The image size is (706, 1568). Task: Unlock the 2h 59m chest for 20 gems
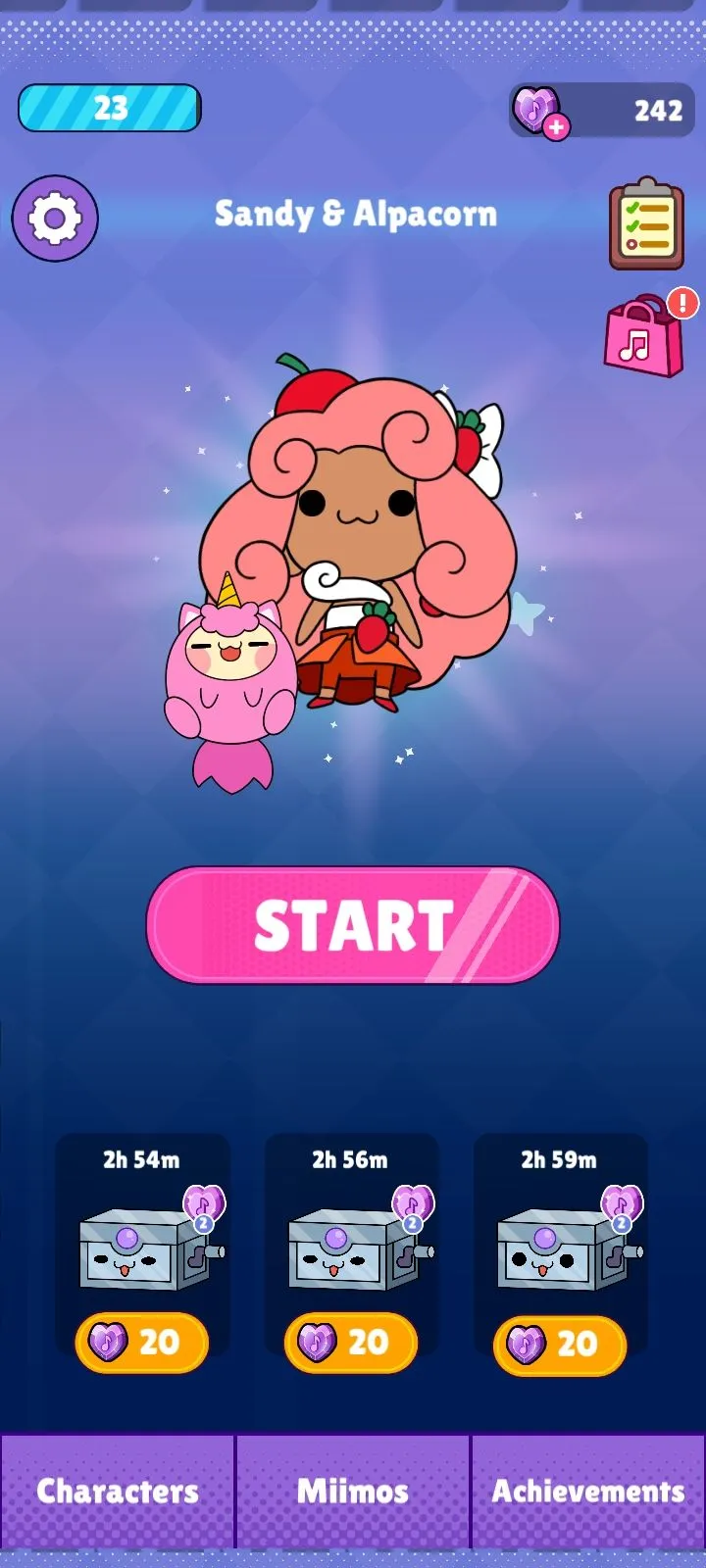coord(560,1344)
